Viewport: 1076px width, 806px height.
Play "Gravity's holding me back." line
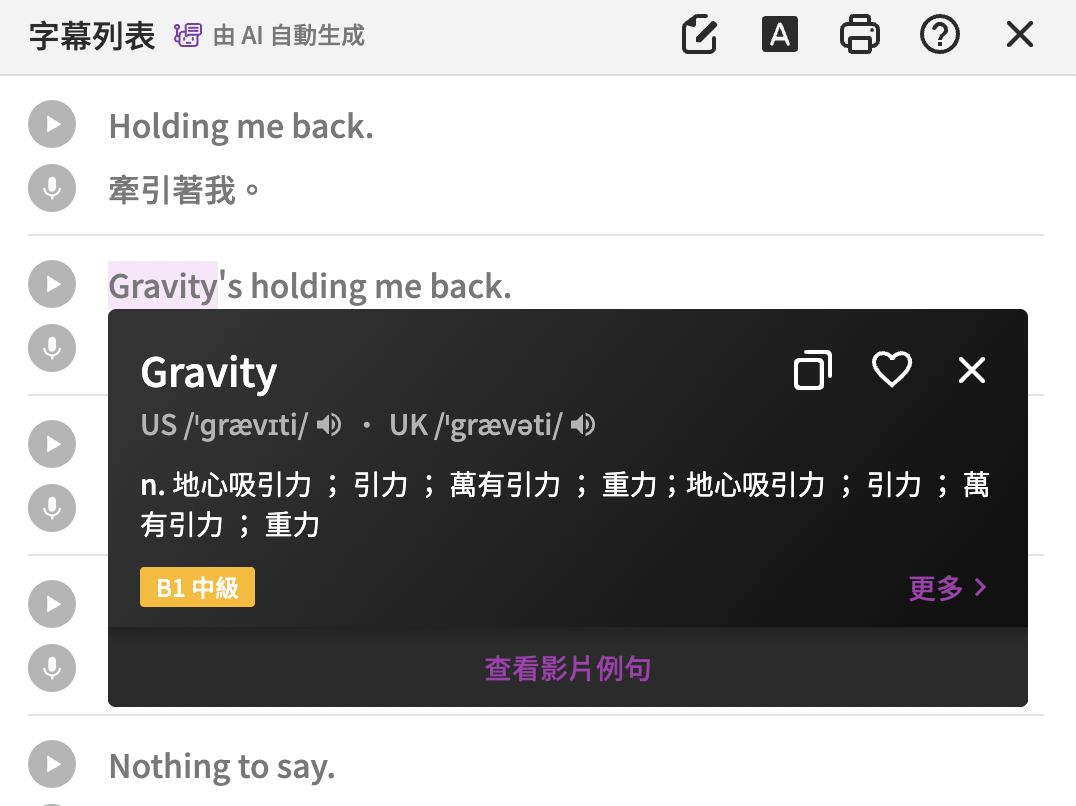click(52, 285)
